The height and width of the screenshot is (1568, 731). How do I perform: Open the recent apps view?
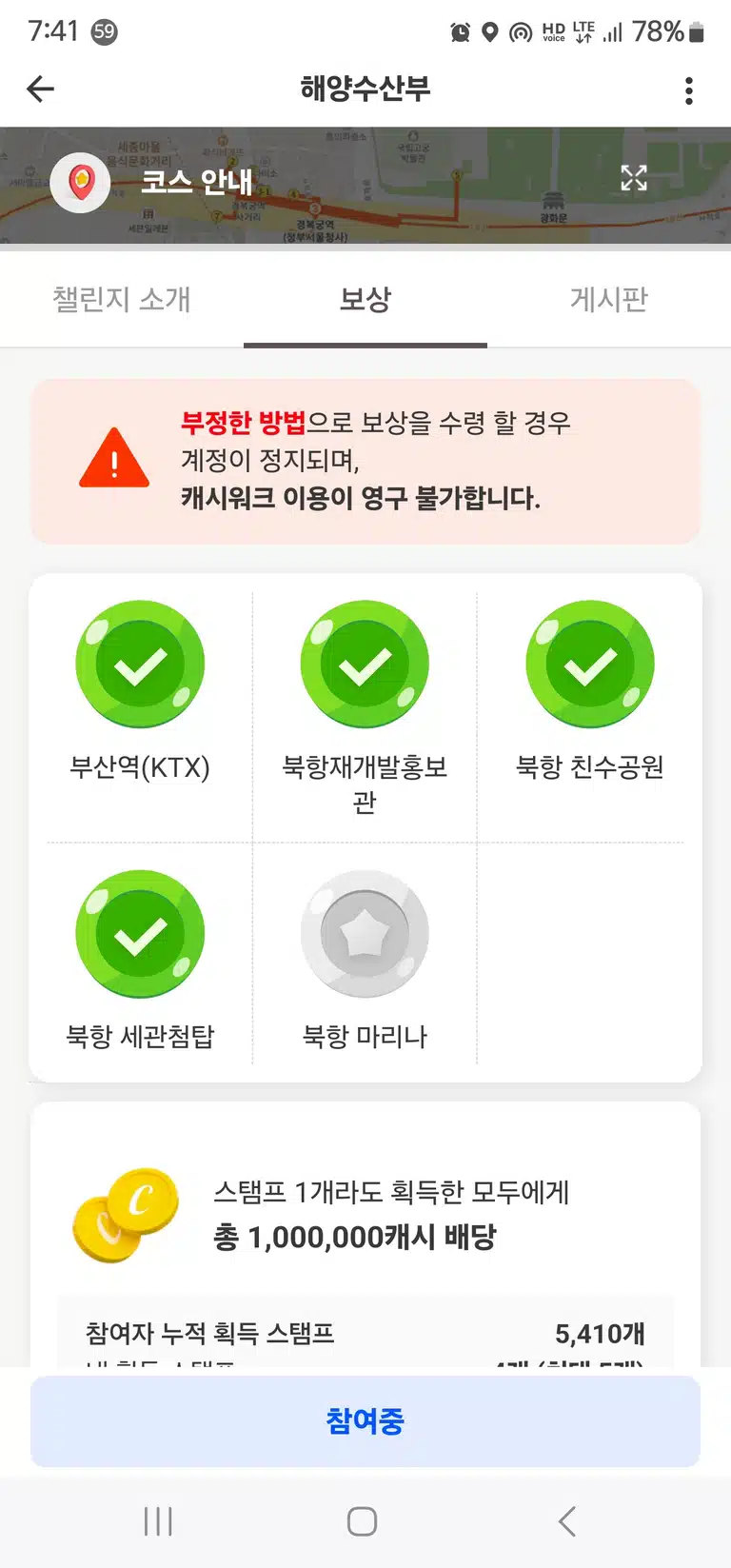158,1521
